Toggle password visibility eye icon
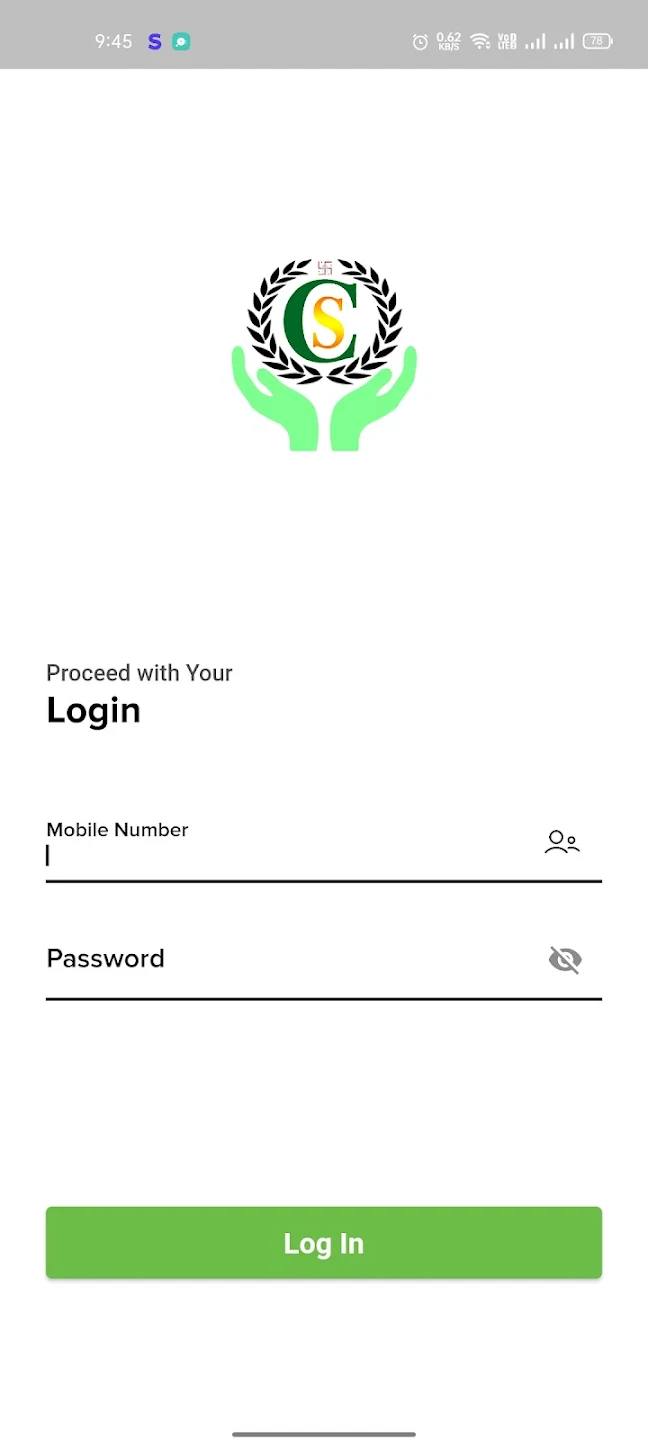Viewport: 648px width, 1440px height. (x=565, y=960)
